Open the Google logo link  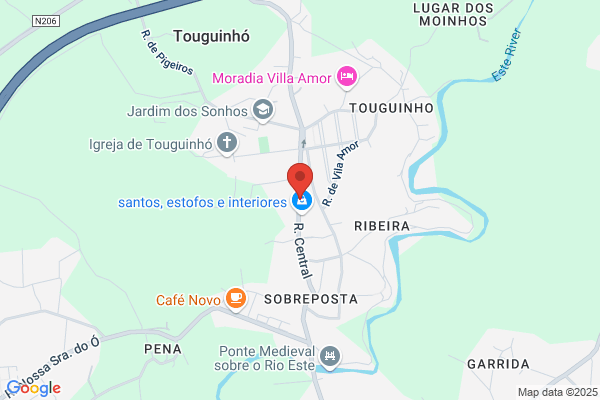pos(34,389)
